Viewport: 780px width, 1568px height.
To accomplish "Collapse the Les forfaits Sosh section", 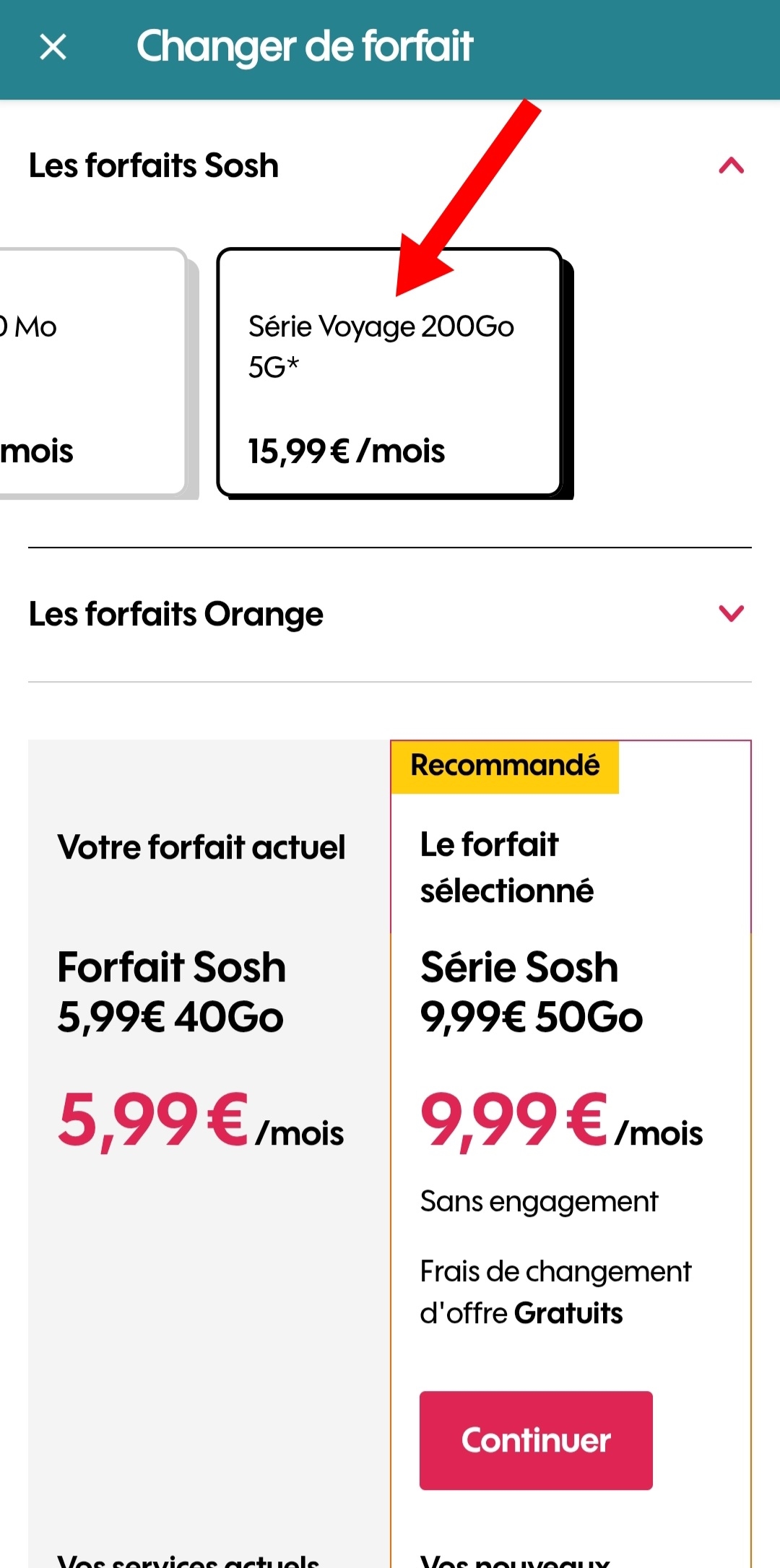I will (x=731, y=166).
